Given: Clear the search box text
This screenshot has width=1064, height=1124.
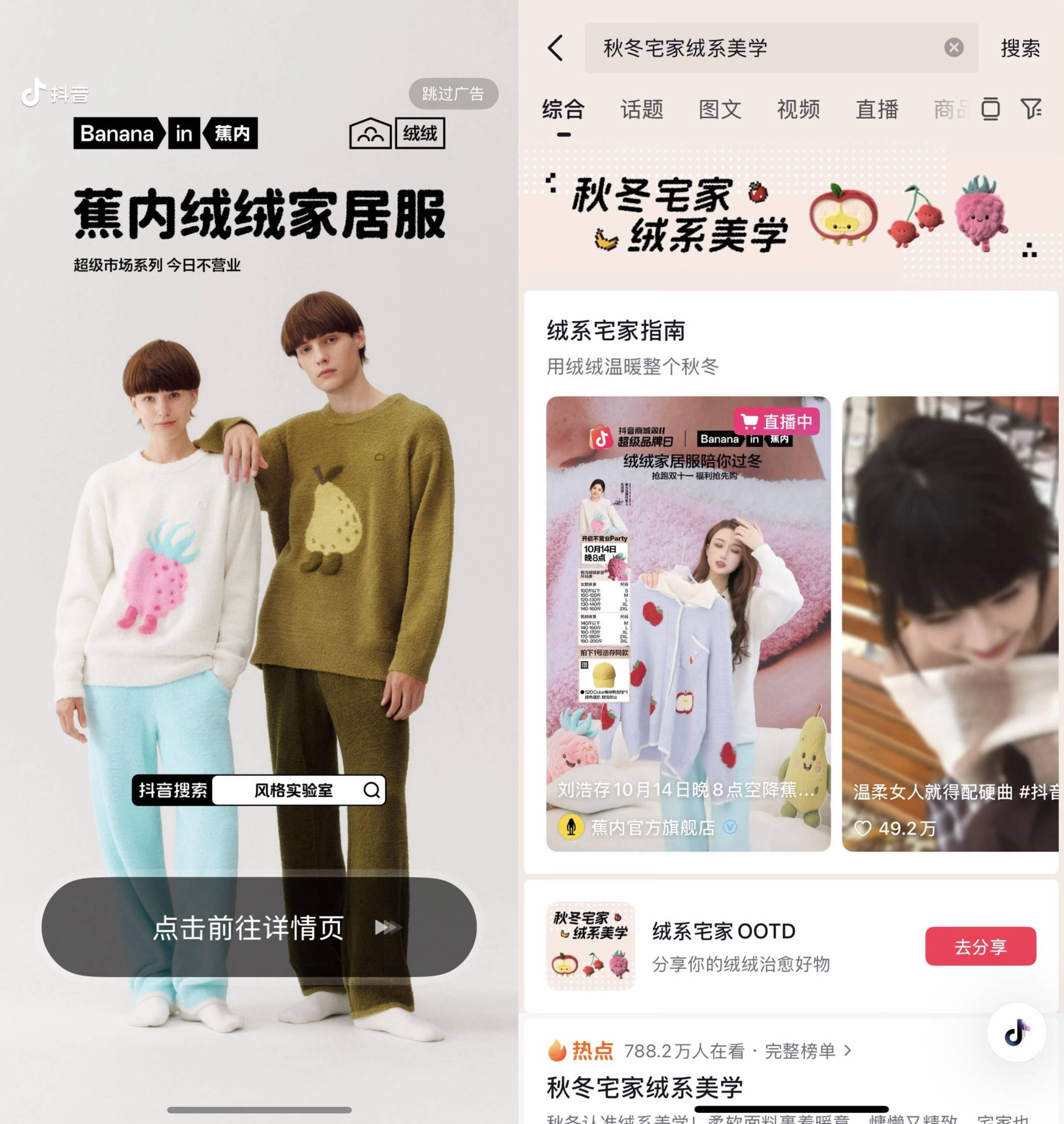Looking at the screenshot, I should (x=954, y=48).
